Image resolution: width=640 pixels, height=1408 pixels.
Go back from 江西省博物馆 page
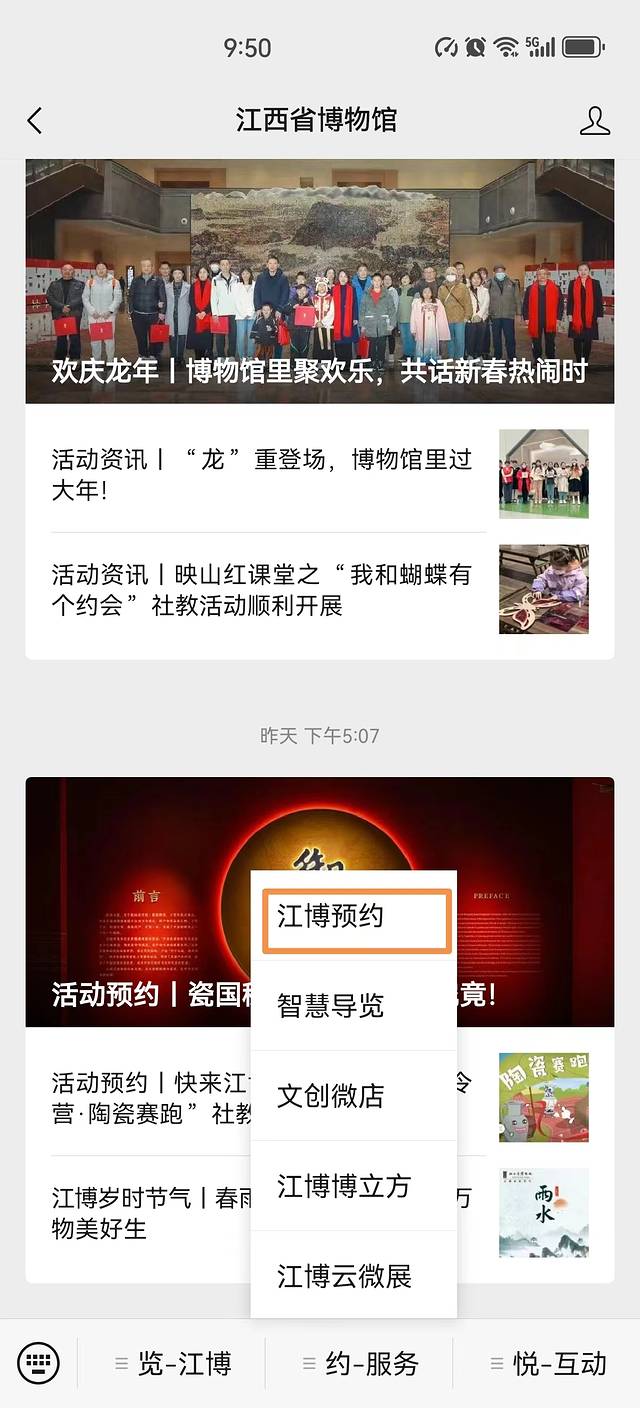coord(35,121)
